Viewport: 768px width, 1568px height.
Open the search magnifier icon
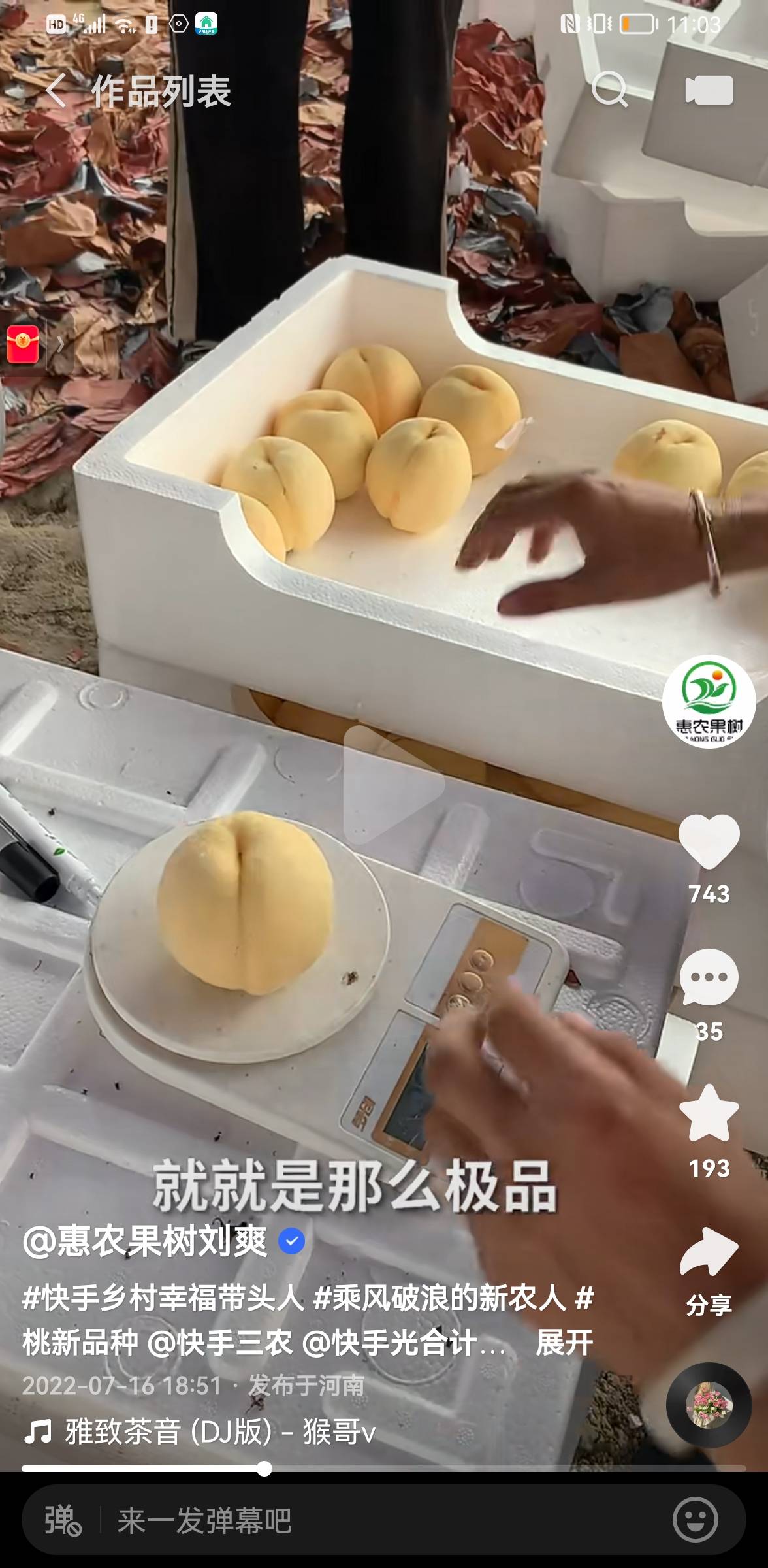609,90
